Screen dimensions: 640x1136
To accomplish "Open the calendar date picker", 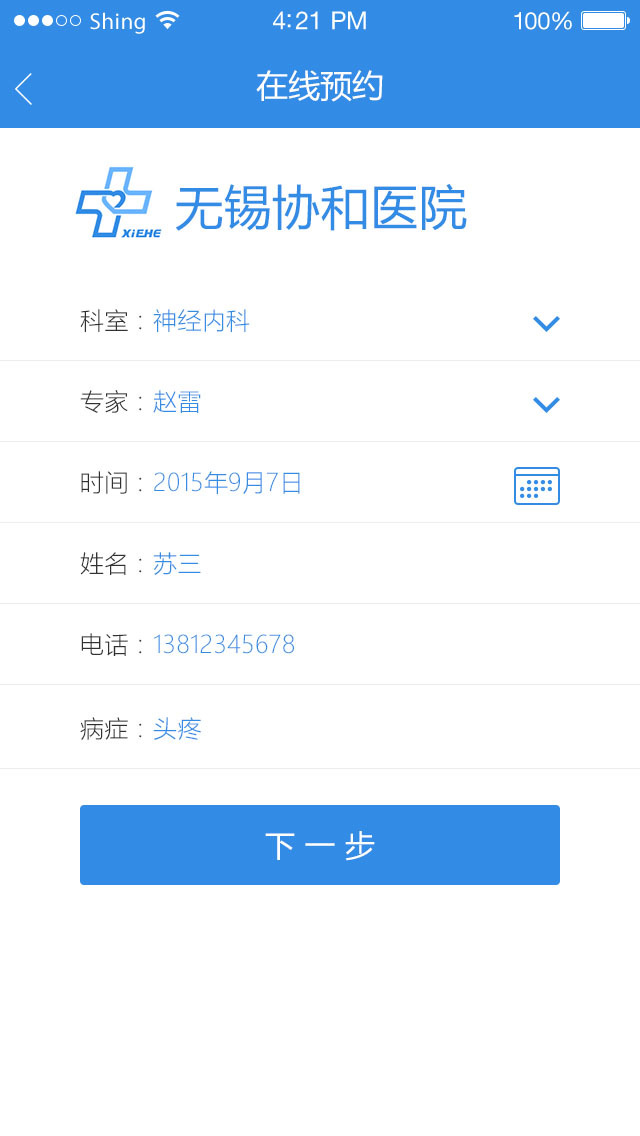I will [x=537, y=486].
